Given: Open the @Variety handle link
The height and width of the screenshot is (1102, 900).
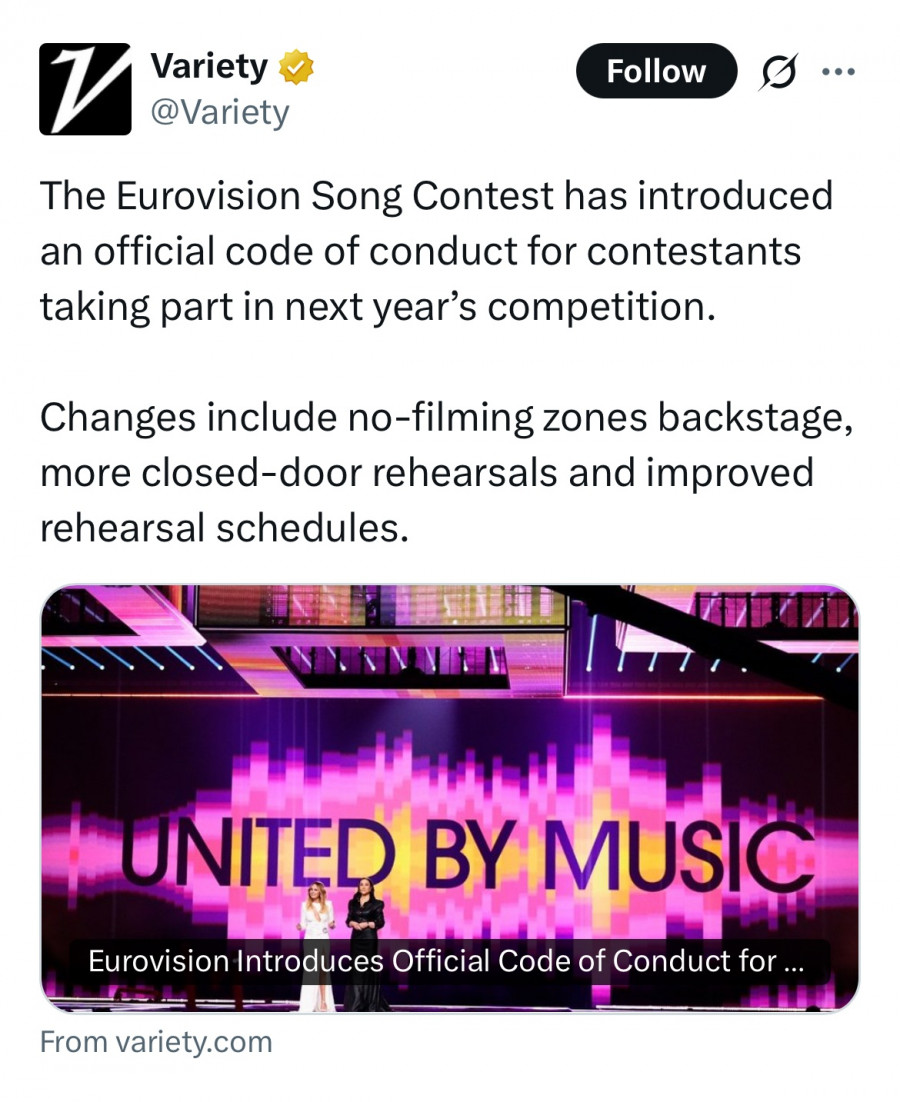Looking at the screenshot, I should coord(219,113).
